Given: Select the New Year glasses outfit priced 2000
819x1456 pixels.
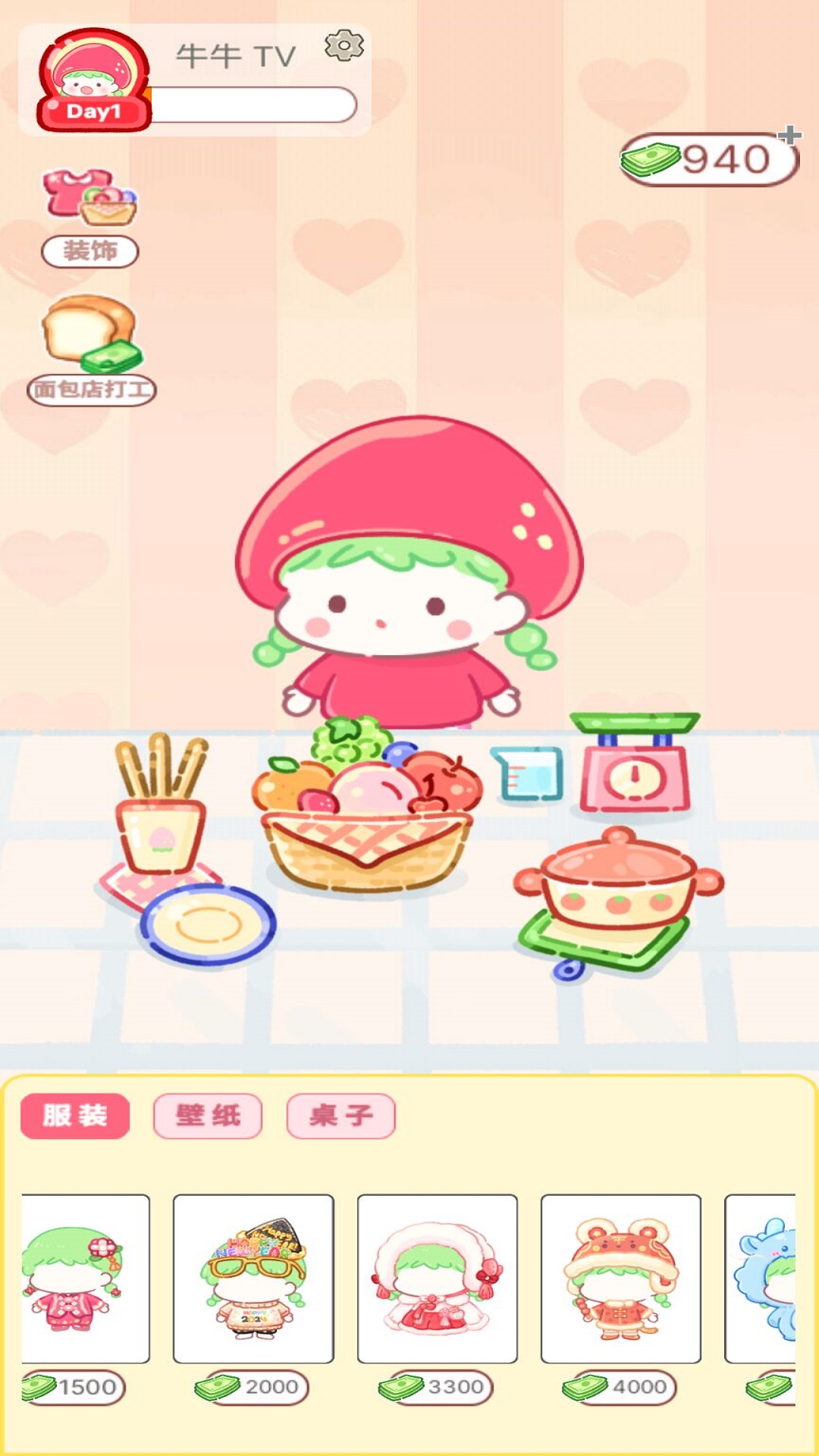Looking at the screenshot, I should pyautogui.click(x=253, y=1279).
